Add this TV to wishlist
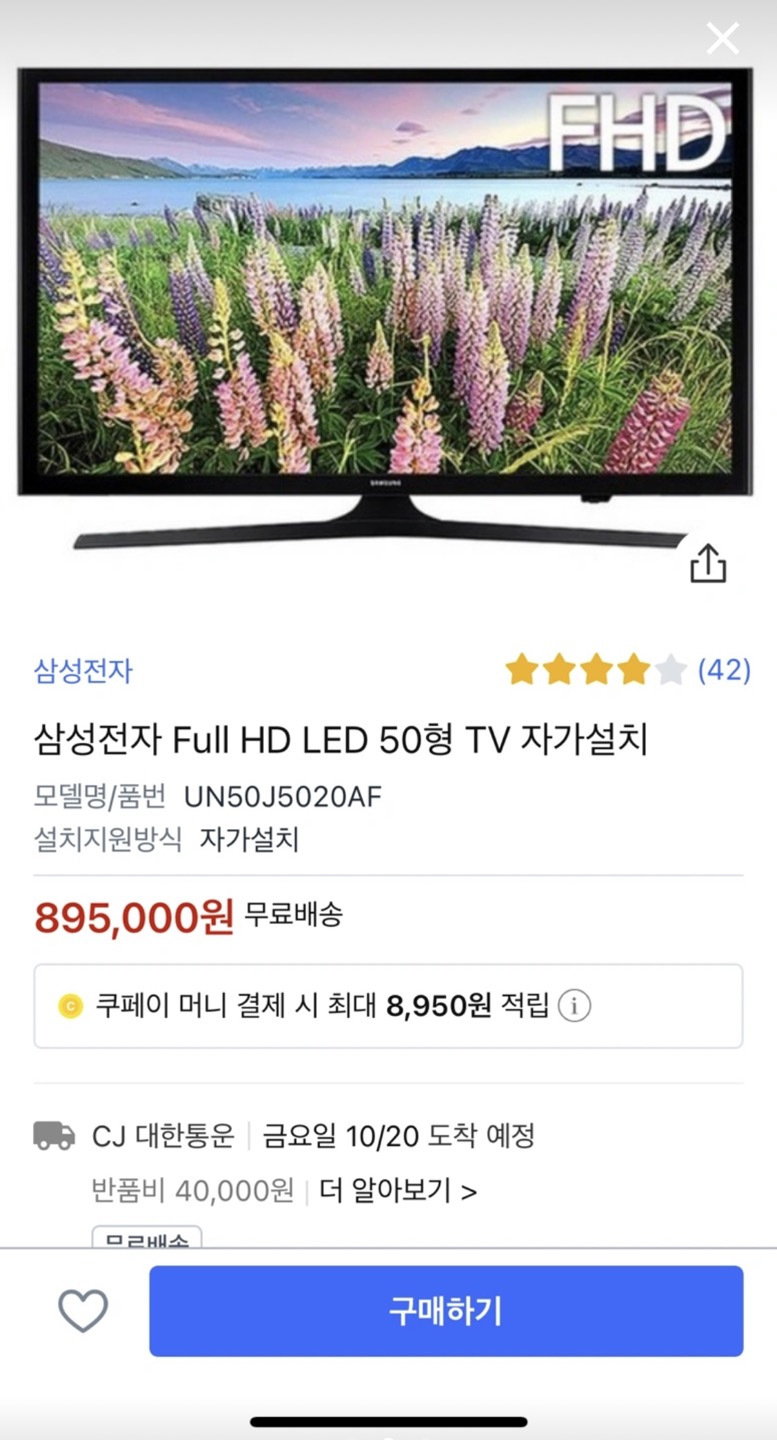Viewport: 777px width, 1440px height. click(83, 1311)
